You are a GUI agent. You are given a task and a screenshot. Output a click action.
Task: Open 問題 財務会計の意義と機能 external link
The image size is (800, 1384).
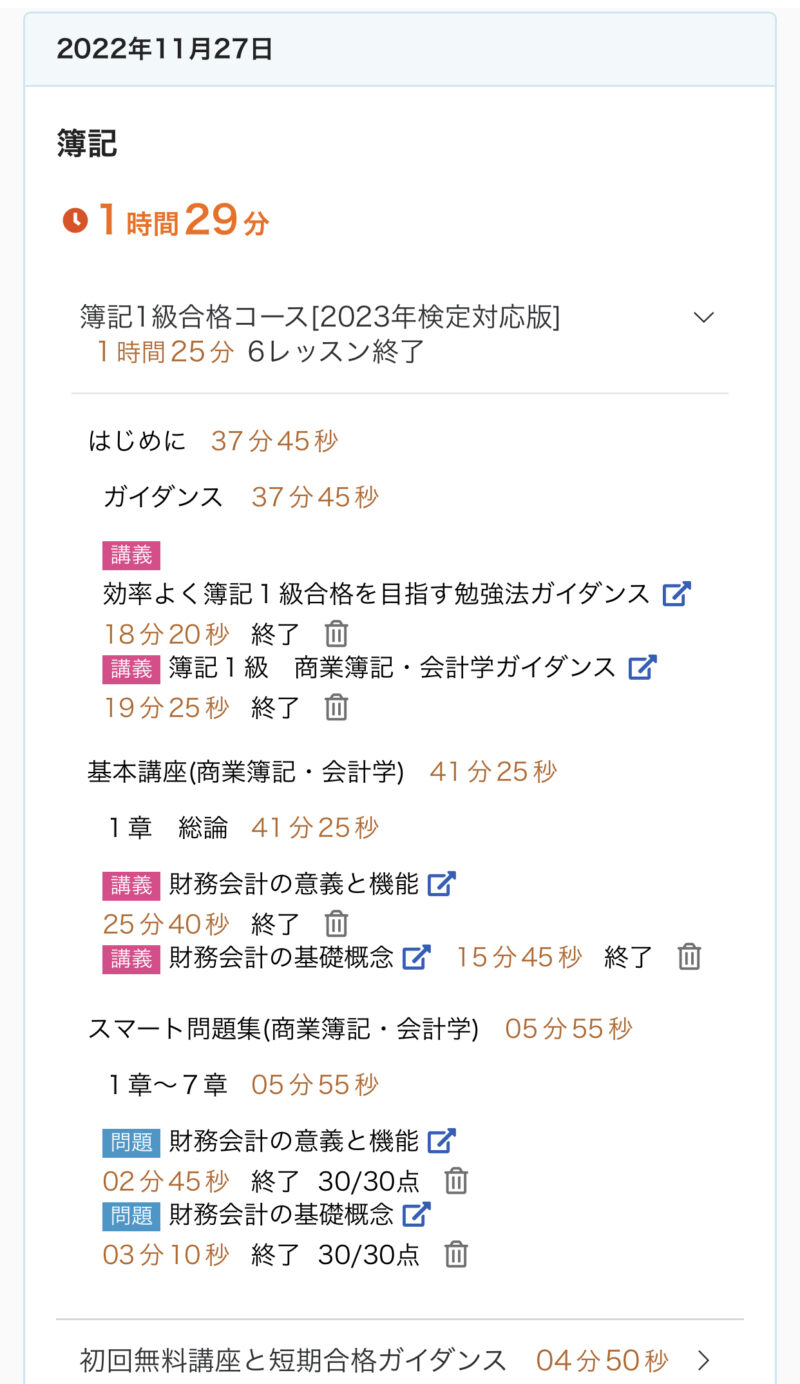click(441, 1141)
